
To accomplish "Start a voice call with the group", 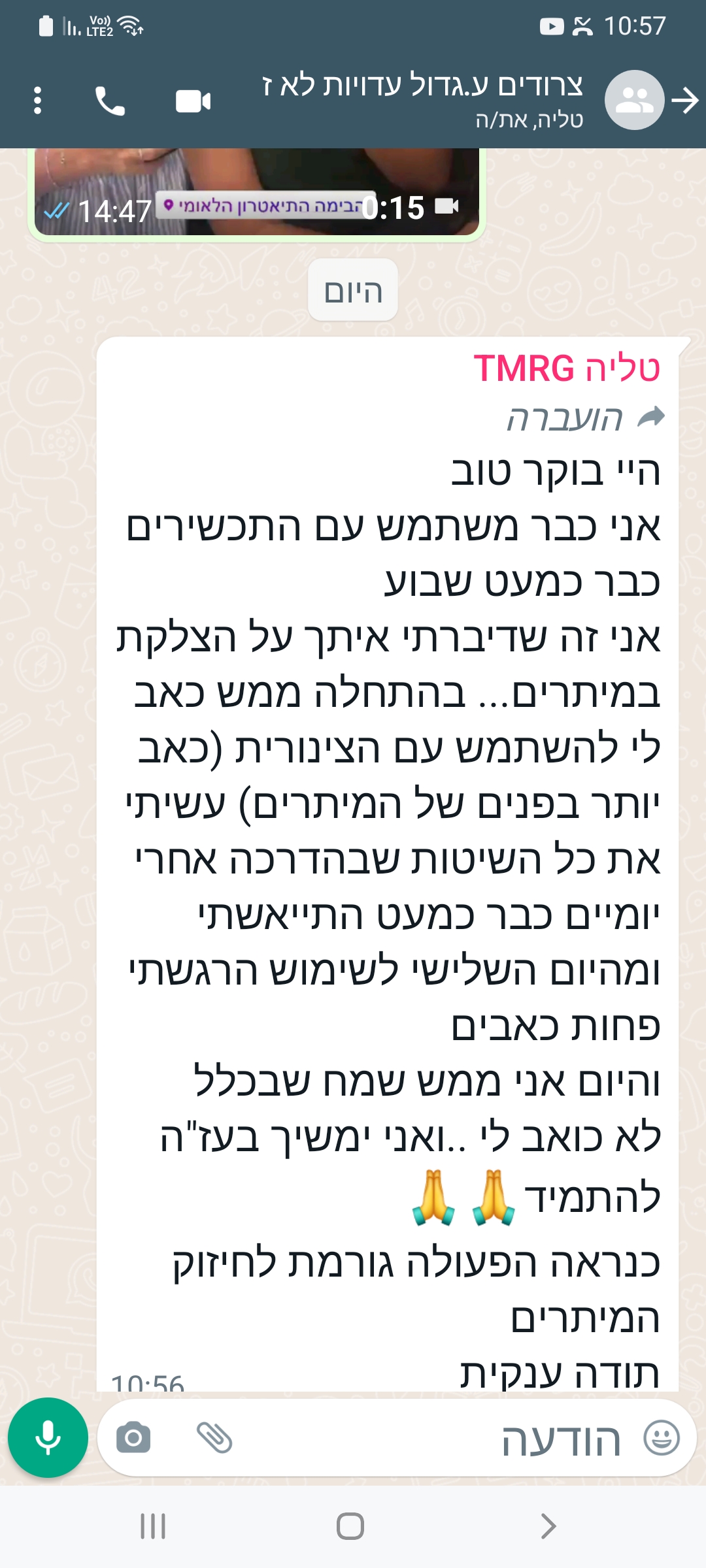I will tap(110, 101).
